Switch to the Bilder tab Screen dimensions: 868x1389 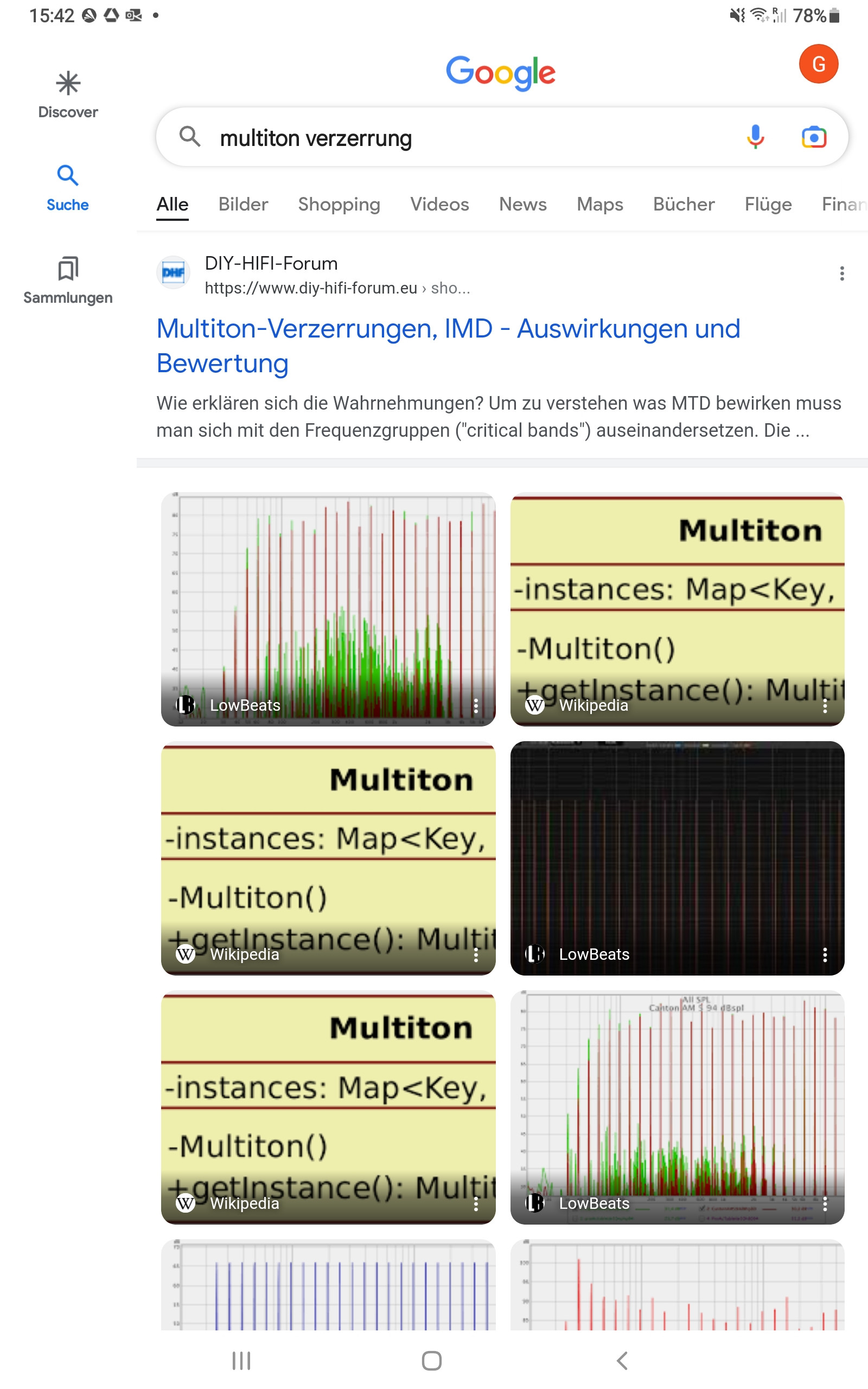(244, 205)
